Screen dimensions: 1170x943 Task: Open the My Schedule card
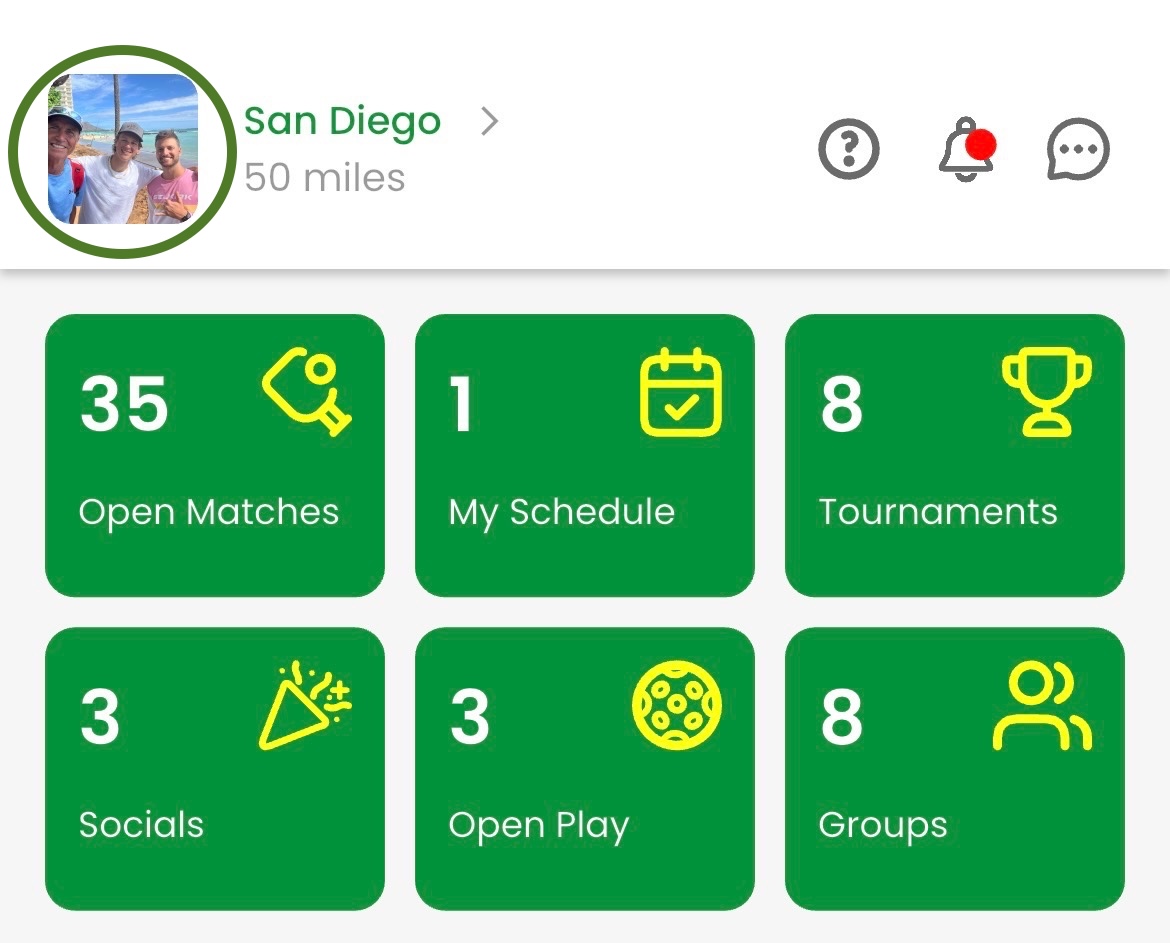point(585,455)
